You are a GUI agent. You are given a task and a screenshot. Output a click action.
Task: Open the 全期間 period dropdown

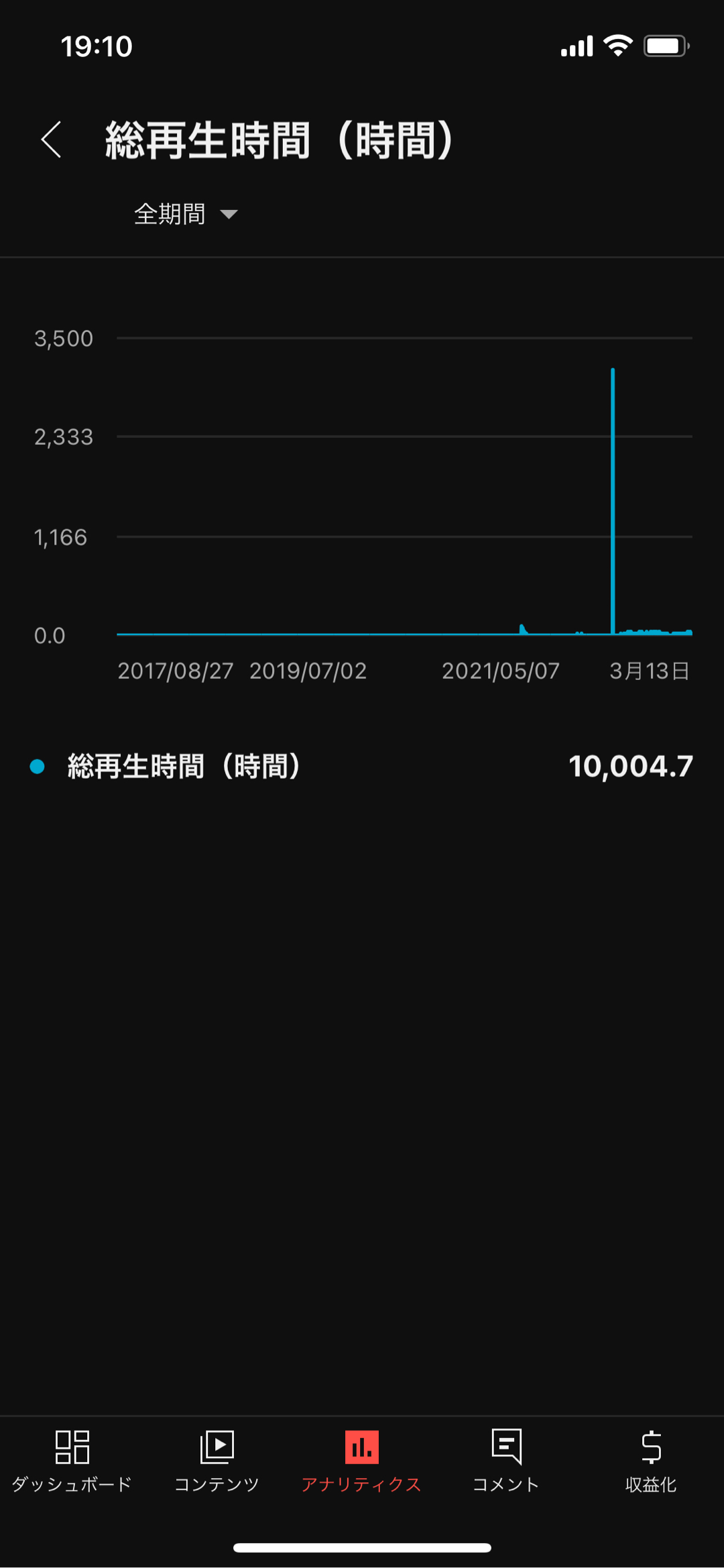(x=186, y=215)
